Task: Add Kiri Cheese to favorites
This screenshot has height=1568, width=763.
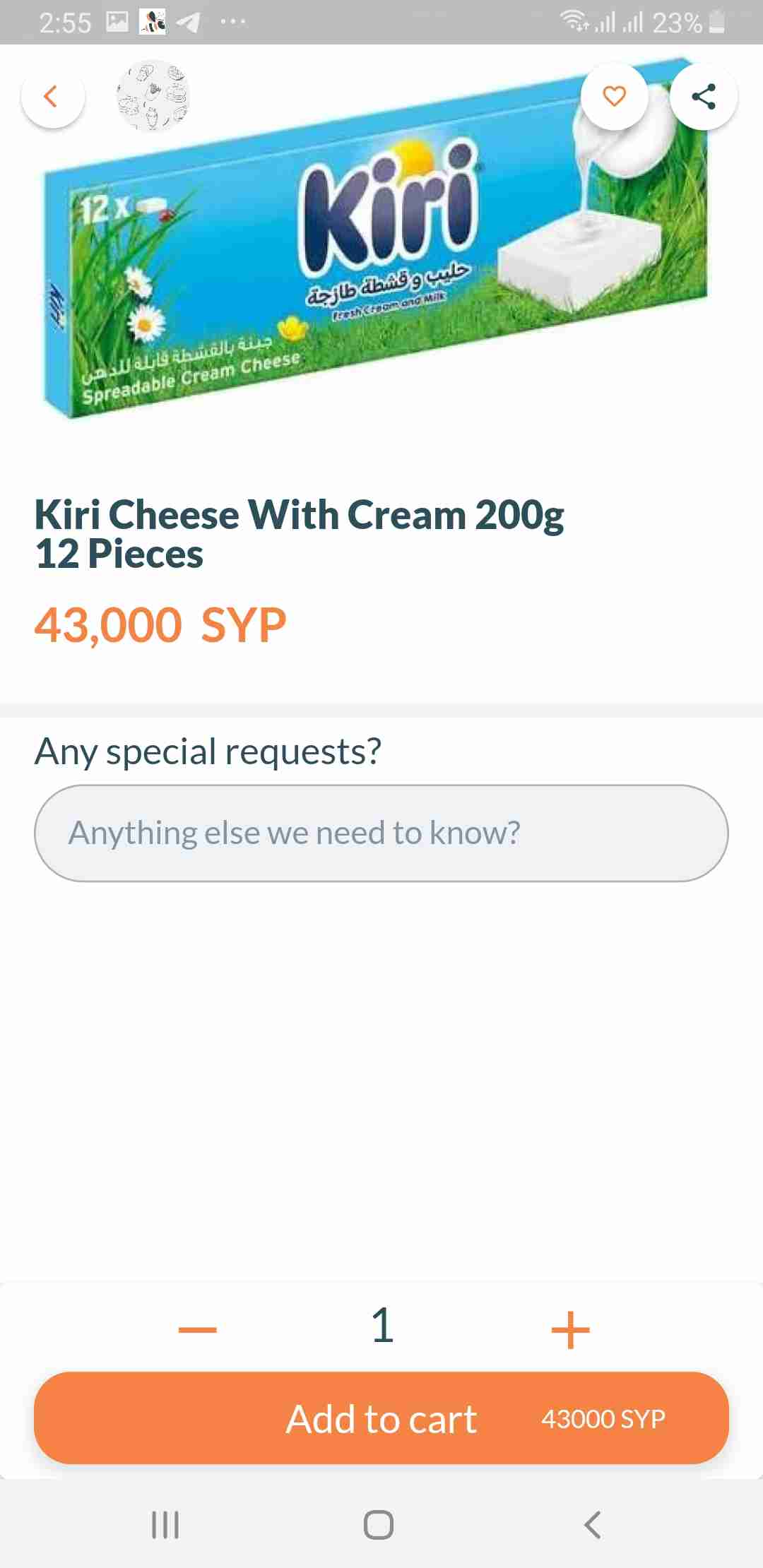Action: pos(614,96)
